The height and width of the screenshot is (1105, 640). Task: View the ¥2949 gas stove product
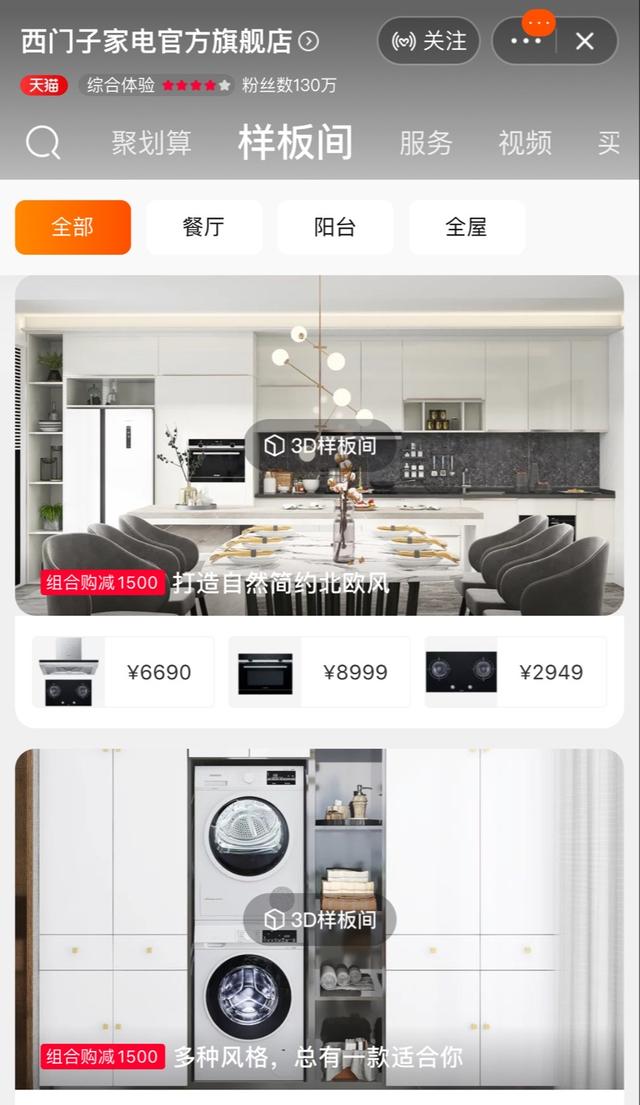(515, 672)
